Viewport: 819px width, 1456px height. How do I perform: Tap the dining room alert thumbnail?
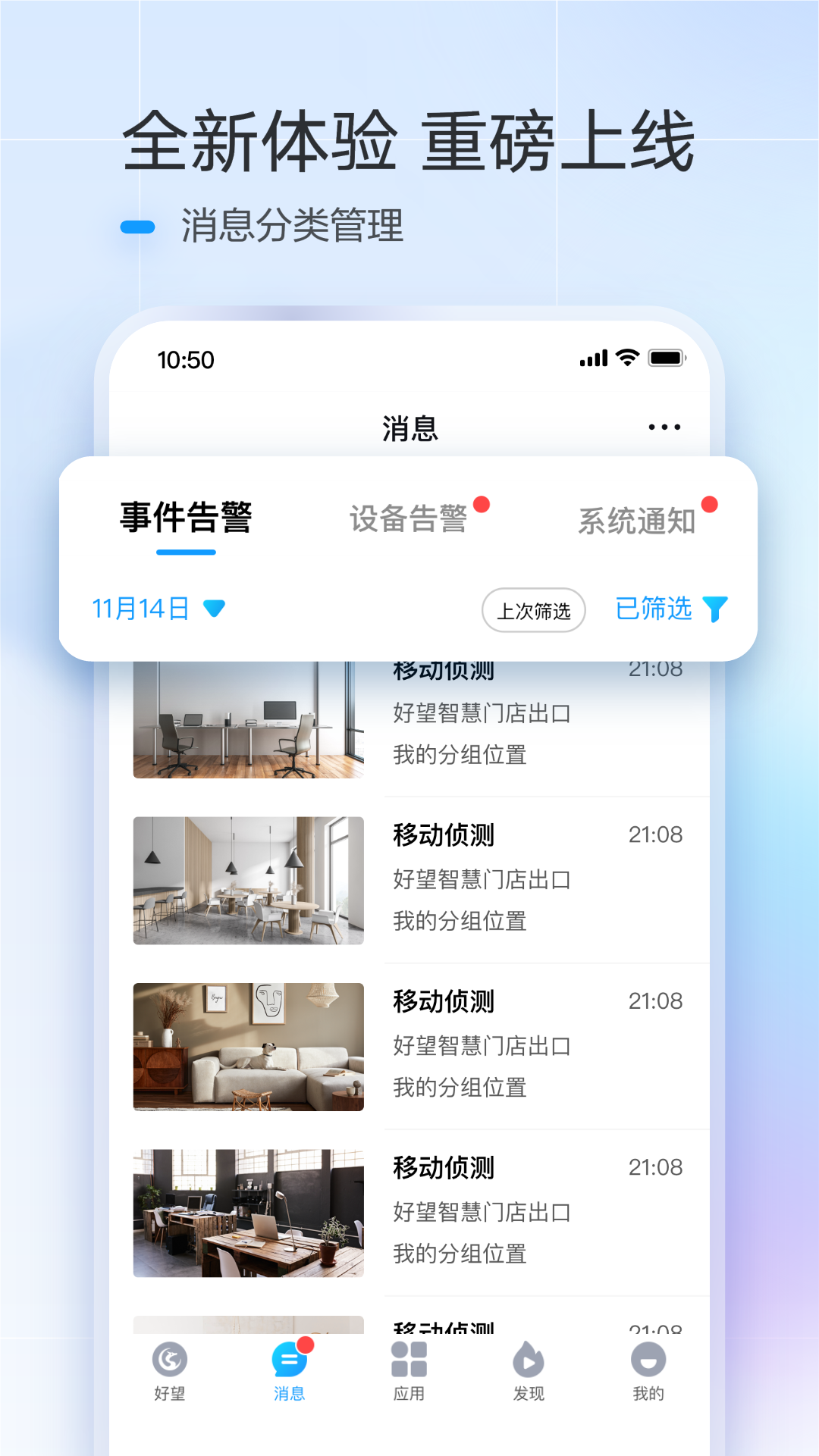[248, 880]
